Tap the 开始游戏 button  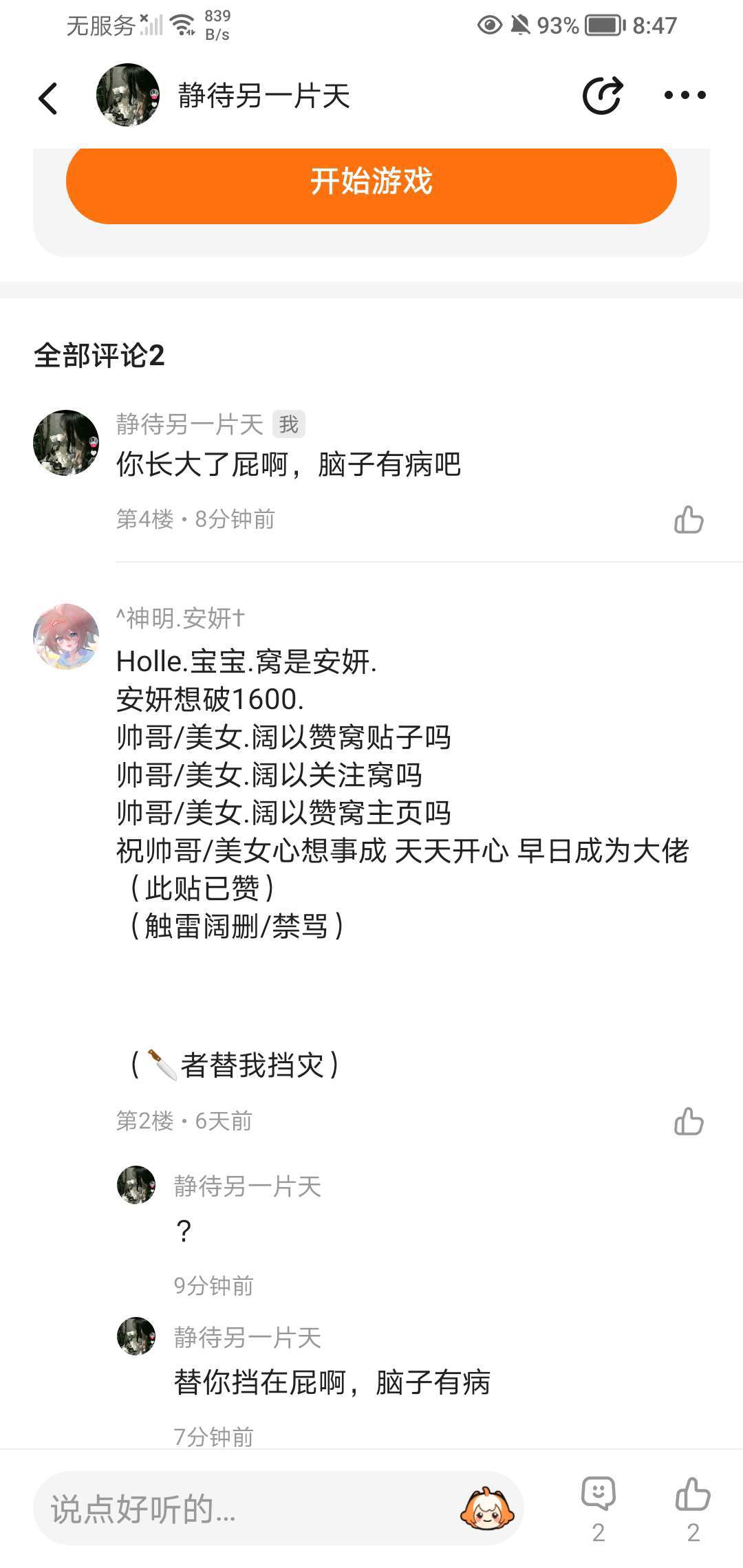click(371, 182)
